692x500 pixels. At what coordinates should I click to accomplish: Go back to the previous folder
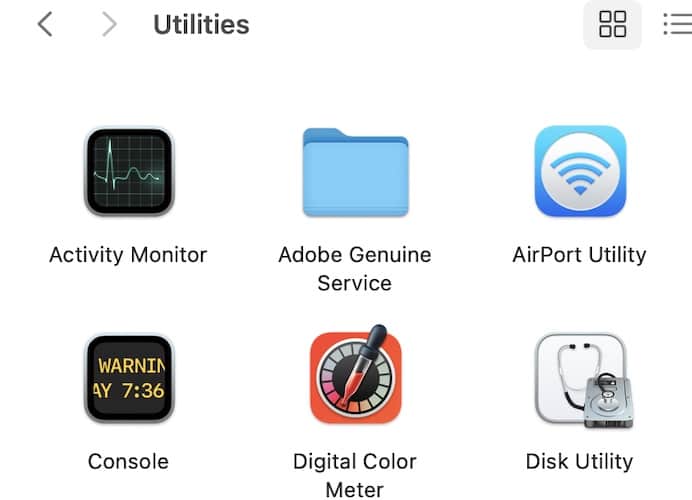tap(45, 24)
